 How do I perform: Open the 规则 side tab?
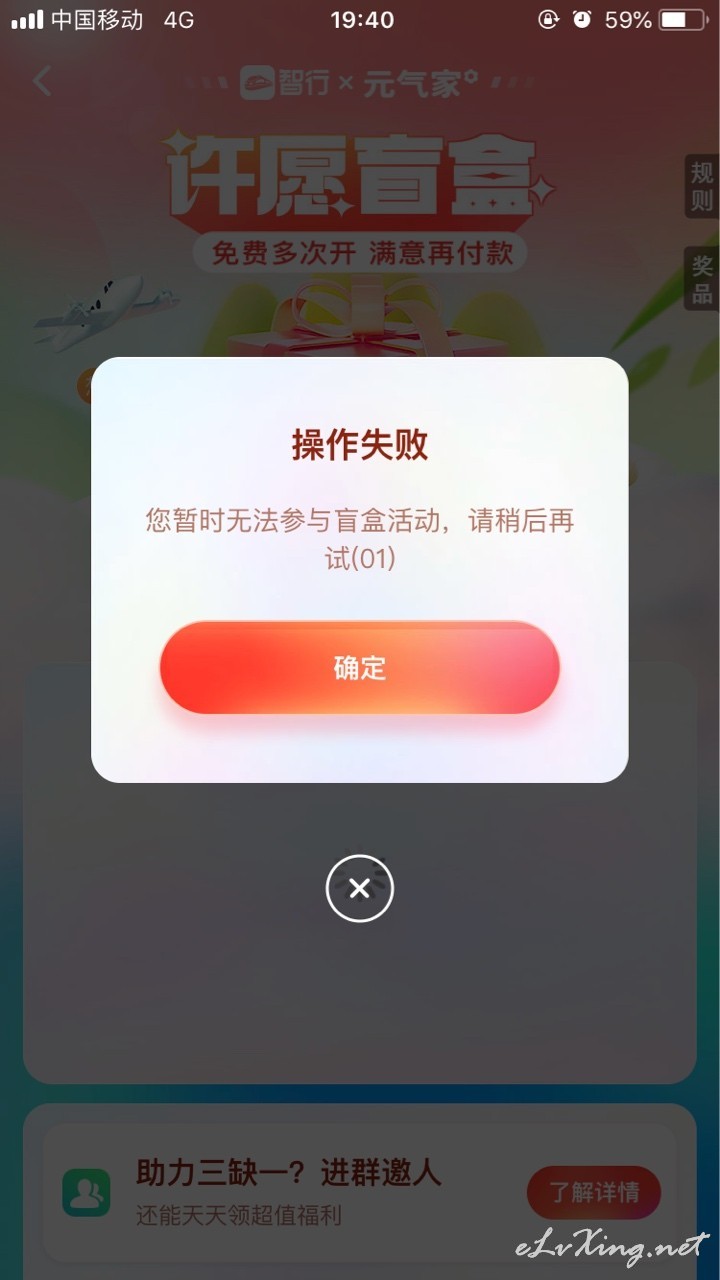[x=702, y=187]
